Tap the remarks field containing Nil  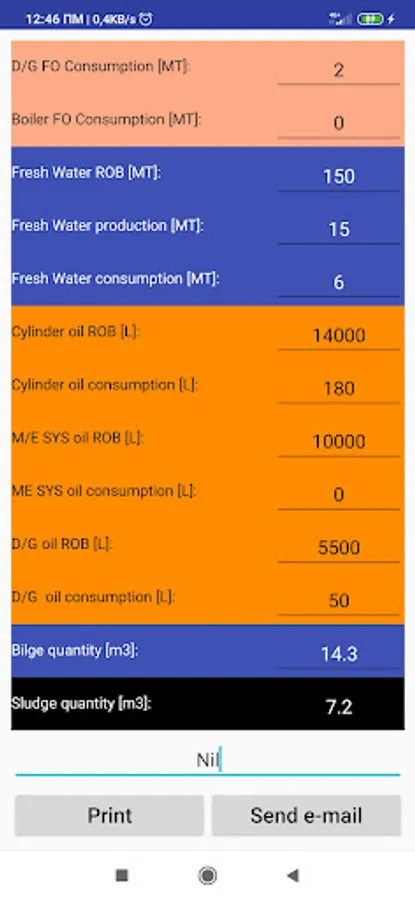click(207, 761)
